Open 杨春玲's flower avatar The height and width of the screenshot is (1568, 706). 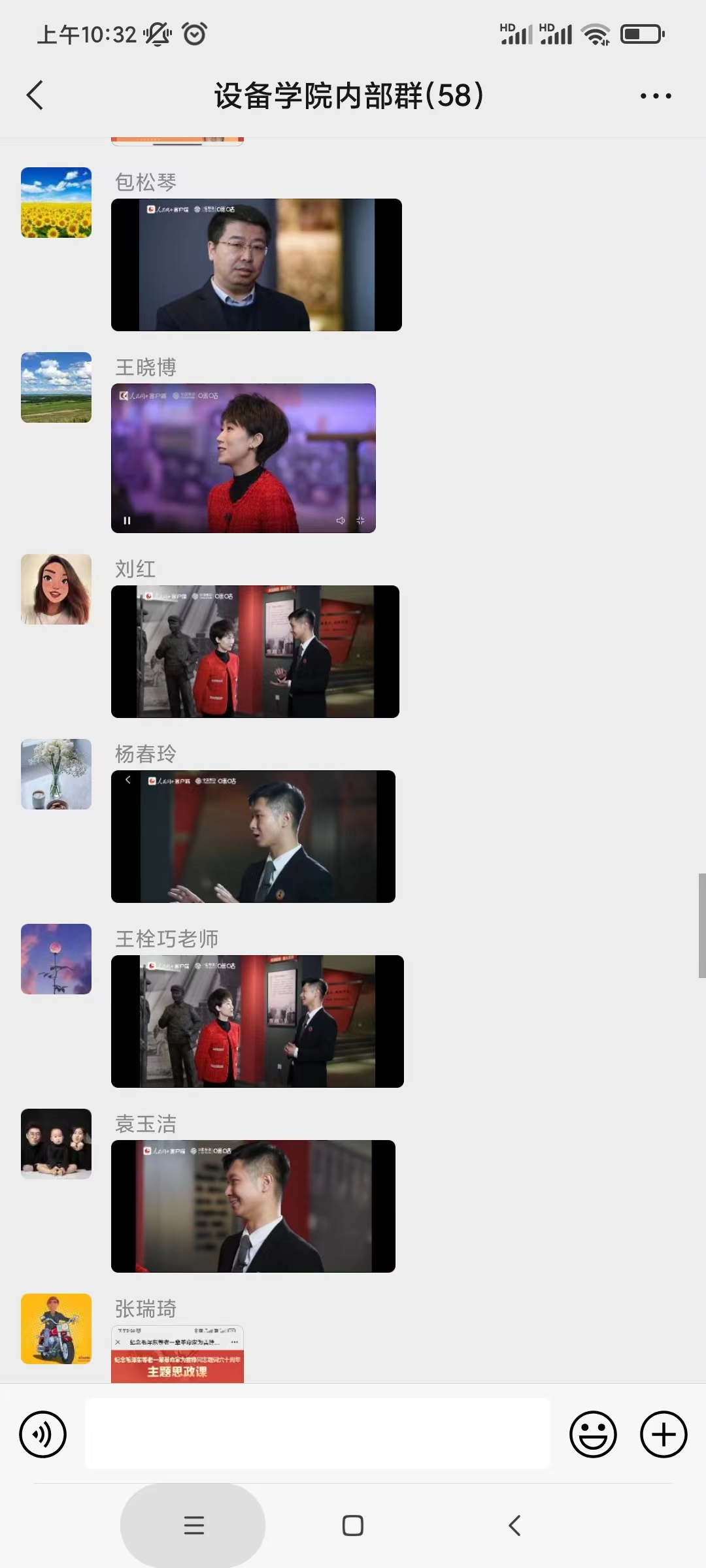(x=56, y=774)
